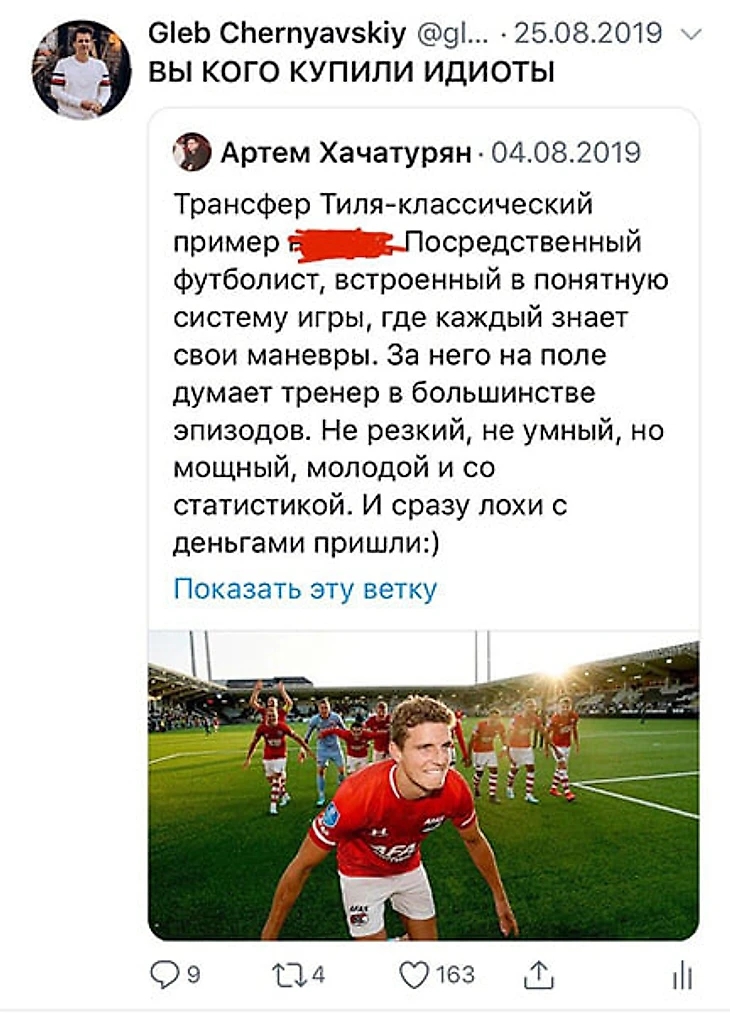Share this tweet
This screenshot has width=730, height=1014.
[x=539, y=974]
